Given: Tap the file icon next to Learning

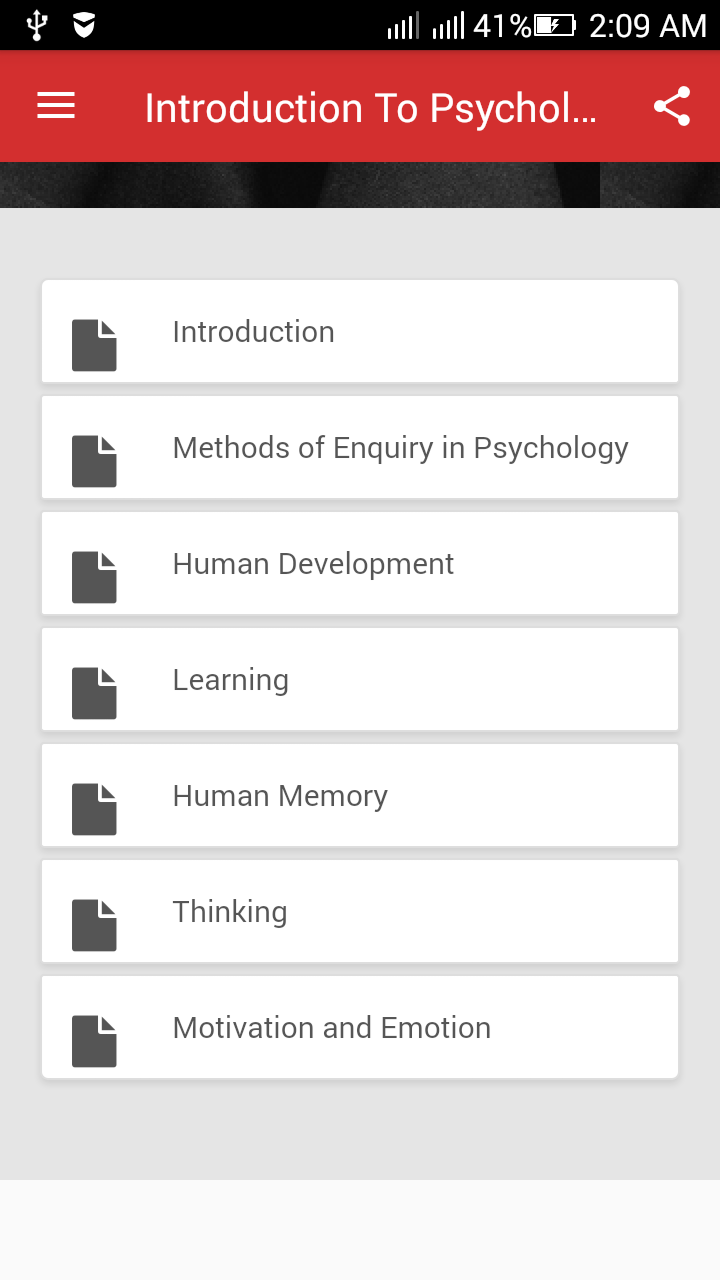Looking at the screenshot, I should tap(93, 693).
